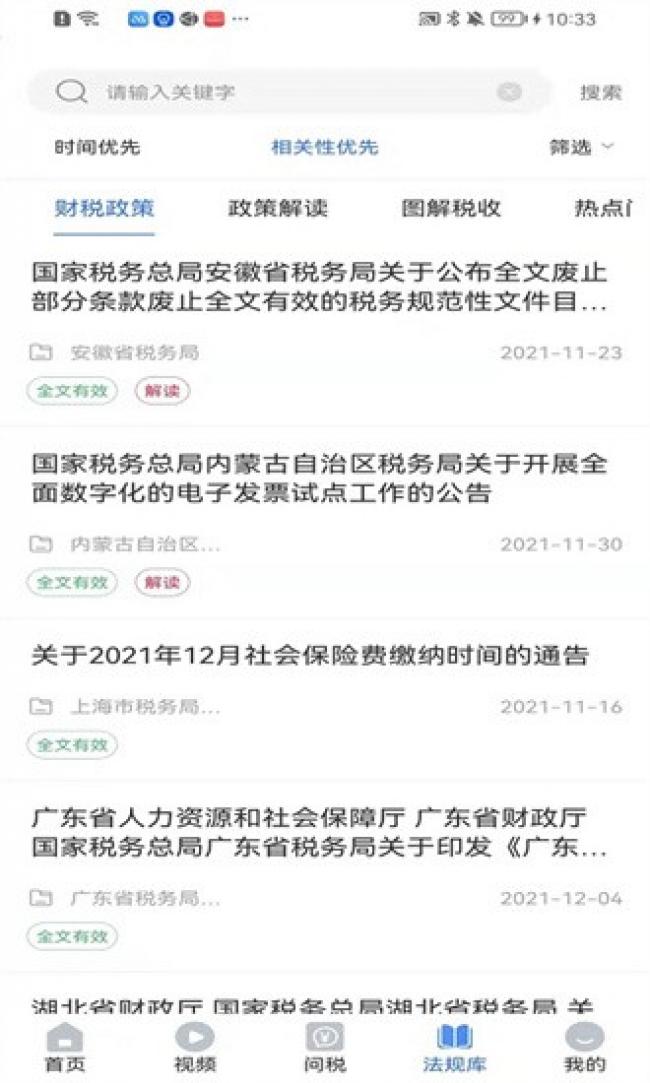The width and height of the screenshot is (650, 1083).
Task: Sort results by 时间优先
Action: [x=97, y=147]
